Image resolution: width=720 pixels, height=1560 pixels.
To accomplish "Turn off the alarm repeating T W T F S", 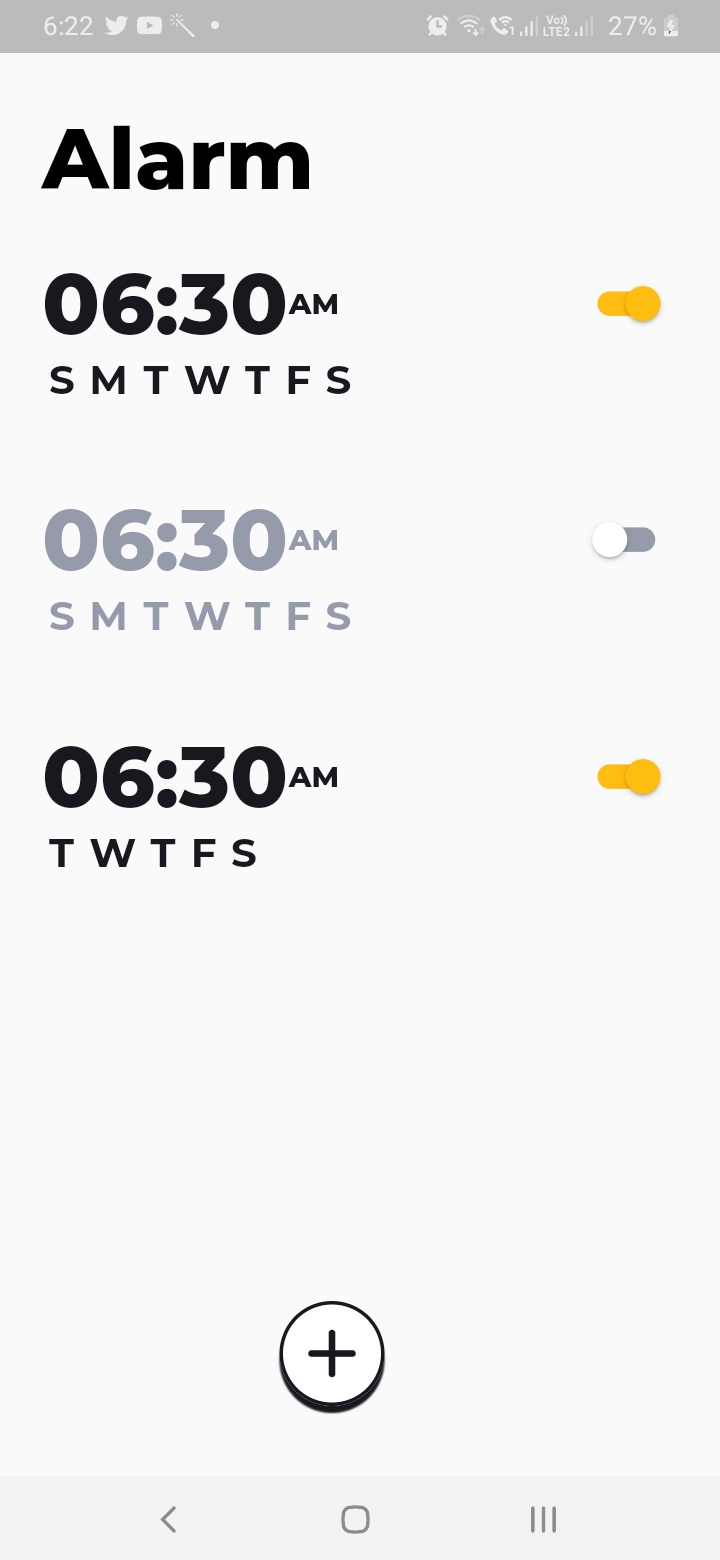I will click(629, 777).
